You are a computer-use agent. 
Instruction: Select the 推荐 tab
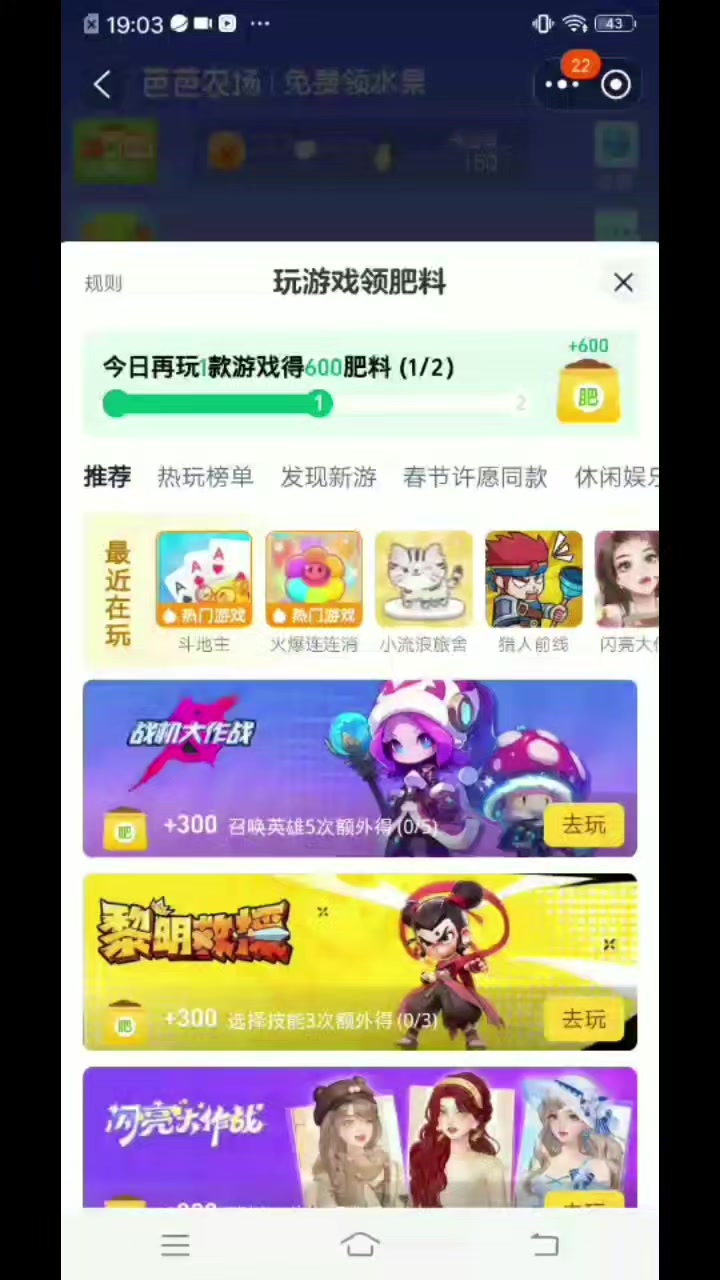[107, 478]
